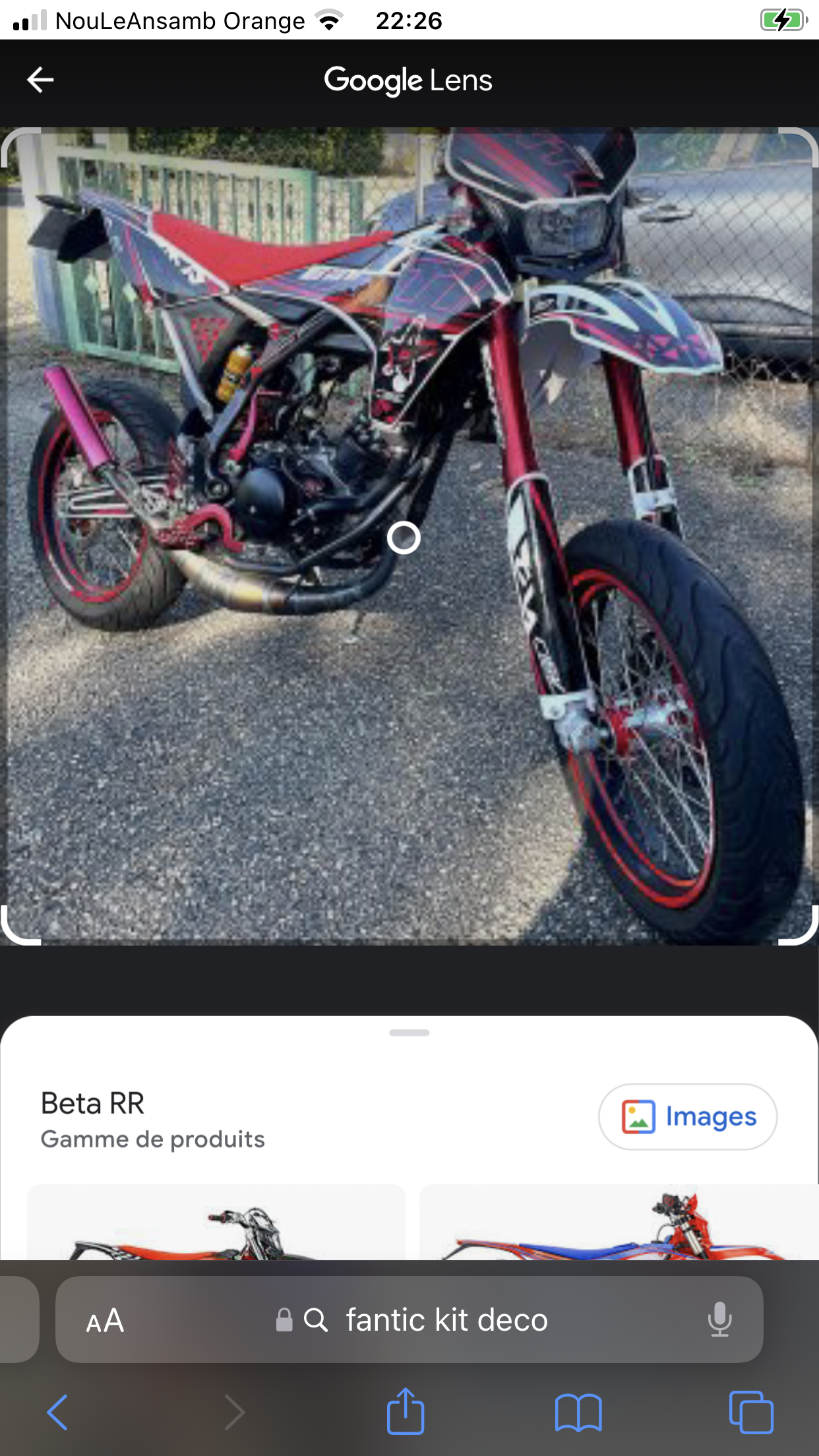Tap the Safari address bar
The width and height of the screenshot is (819, 1456).
coord(446,1320)
